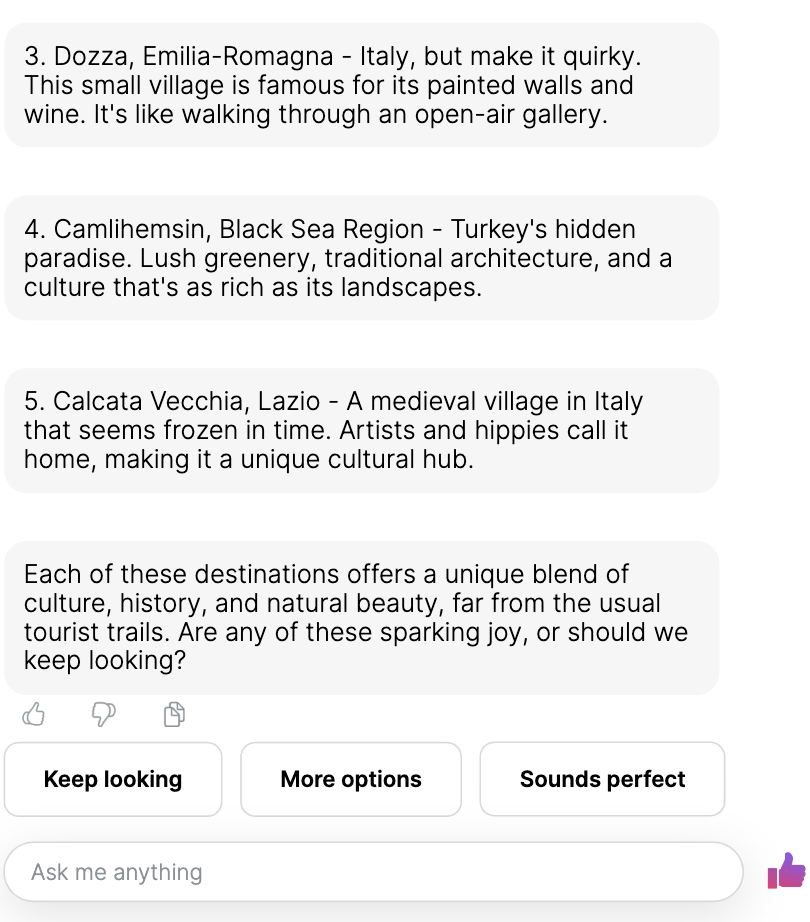Viewport: 810px width, 922px height.
Task: Like the assistant's response with thumbs up
Action: [x=34, y=714]
